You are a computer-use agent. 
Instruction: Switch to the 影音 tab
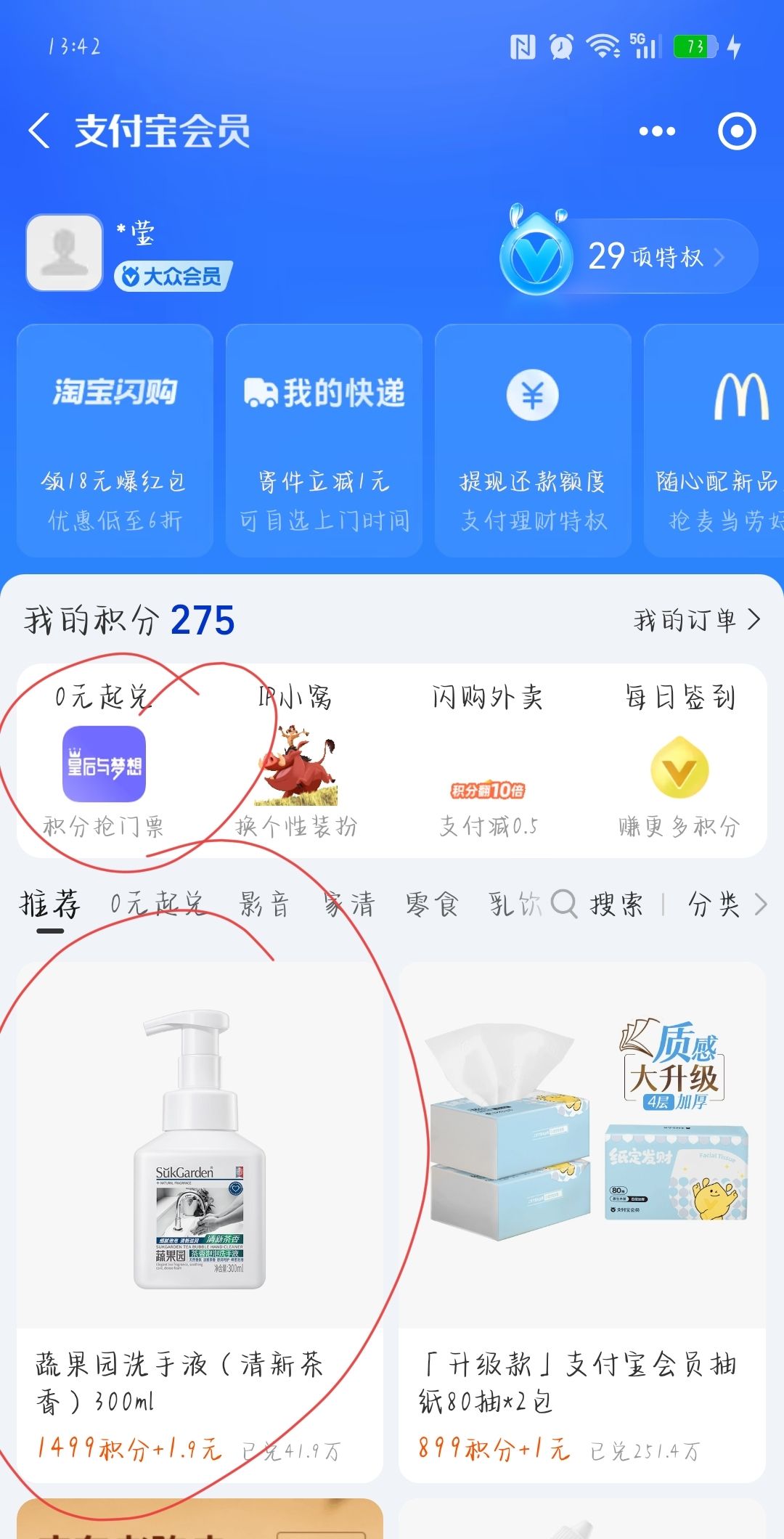(265, 905)
